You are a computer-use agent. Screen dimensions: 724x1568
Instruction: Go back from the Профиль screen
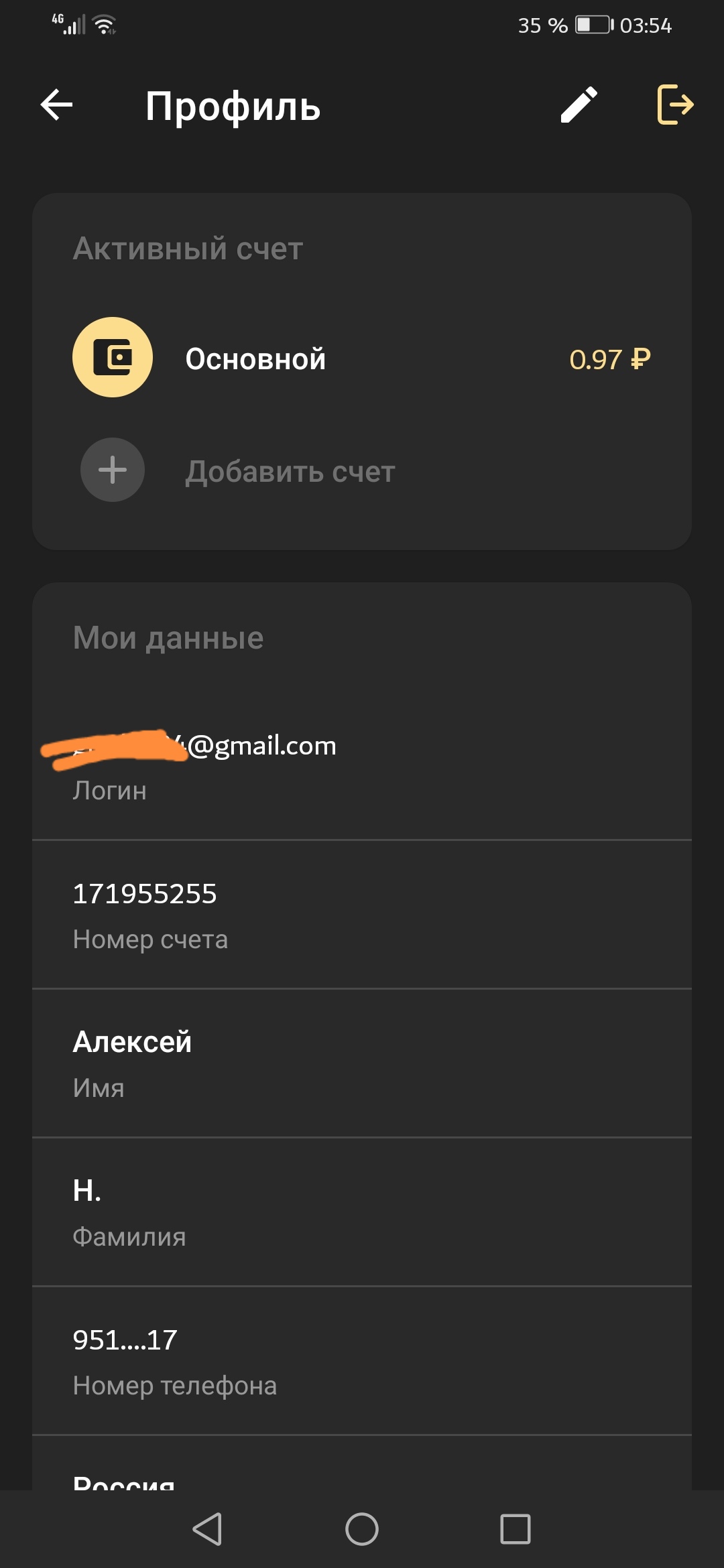(57, 105)
